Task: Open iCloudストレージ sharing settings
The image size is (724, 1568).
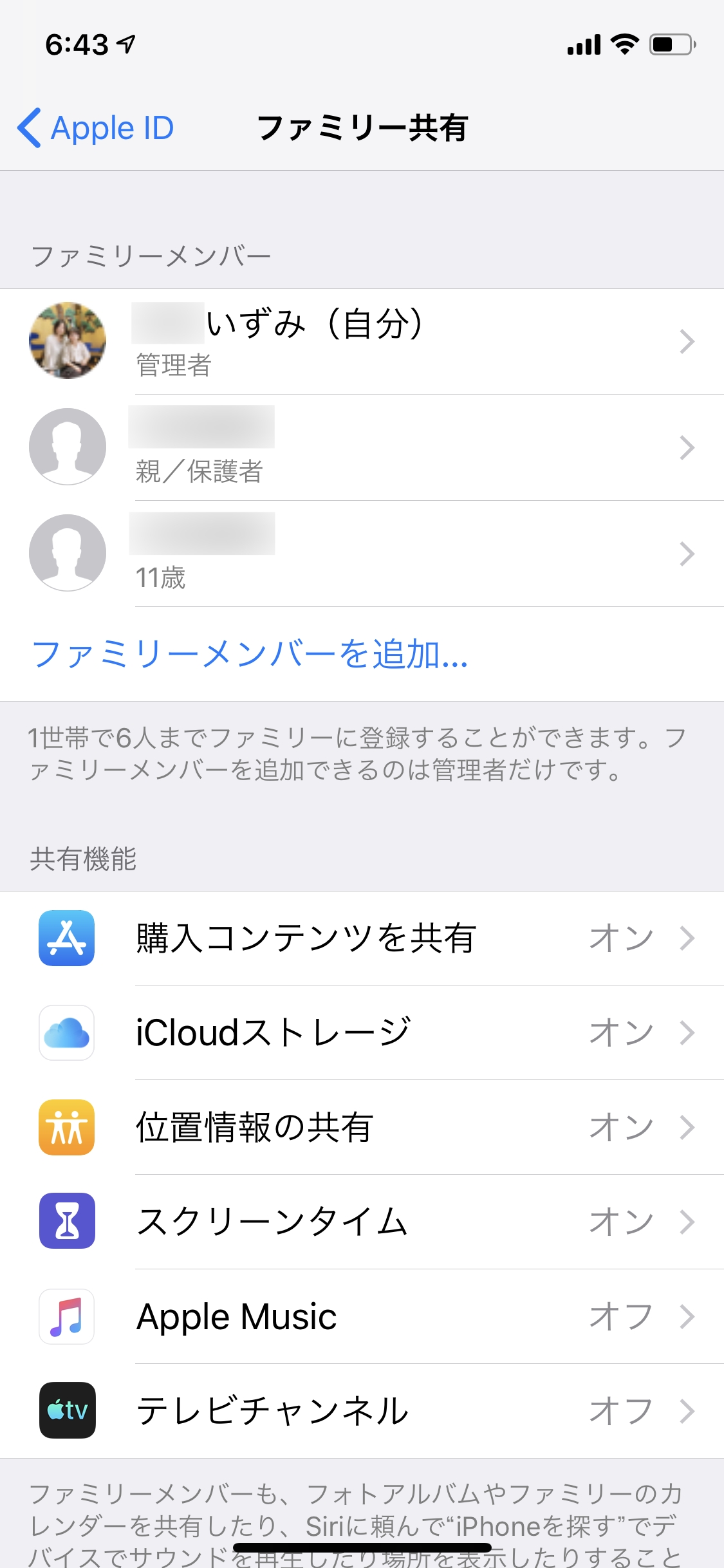Action: coord(362,1032)
